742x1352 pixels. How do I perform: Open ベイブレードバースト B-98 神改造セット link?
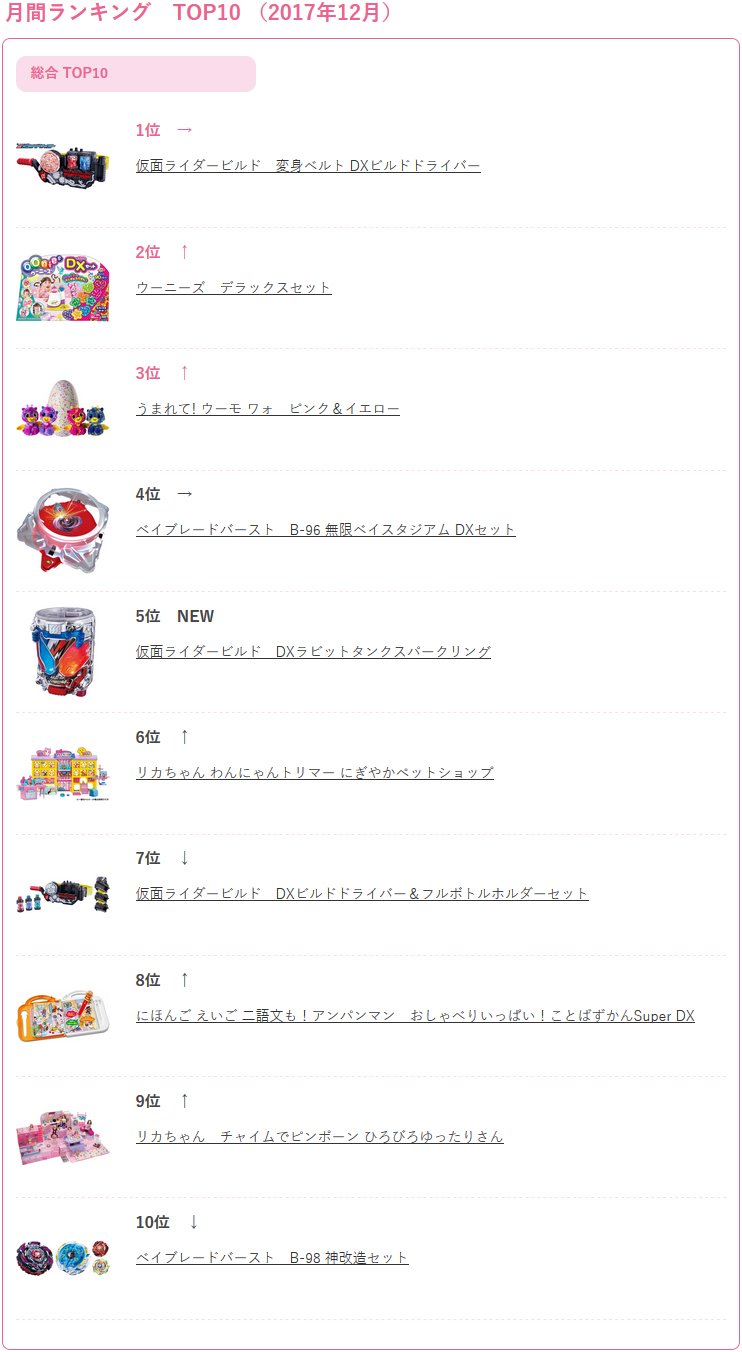tap(272, 1258)
